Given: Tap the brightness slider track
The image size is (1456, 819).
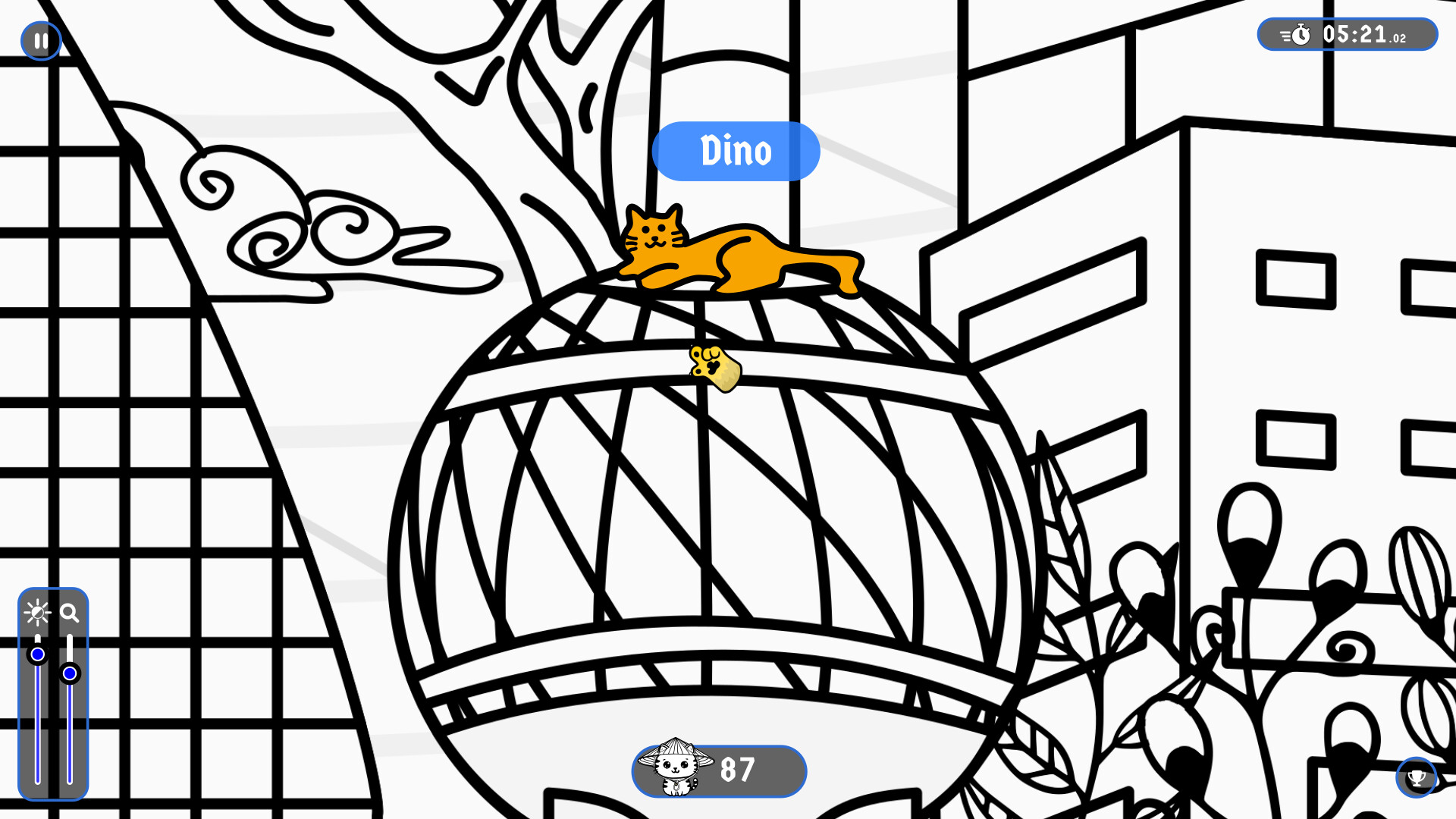Looking at the screenshot, I should [38, 720].
